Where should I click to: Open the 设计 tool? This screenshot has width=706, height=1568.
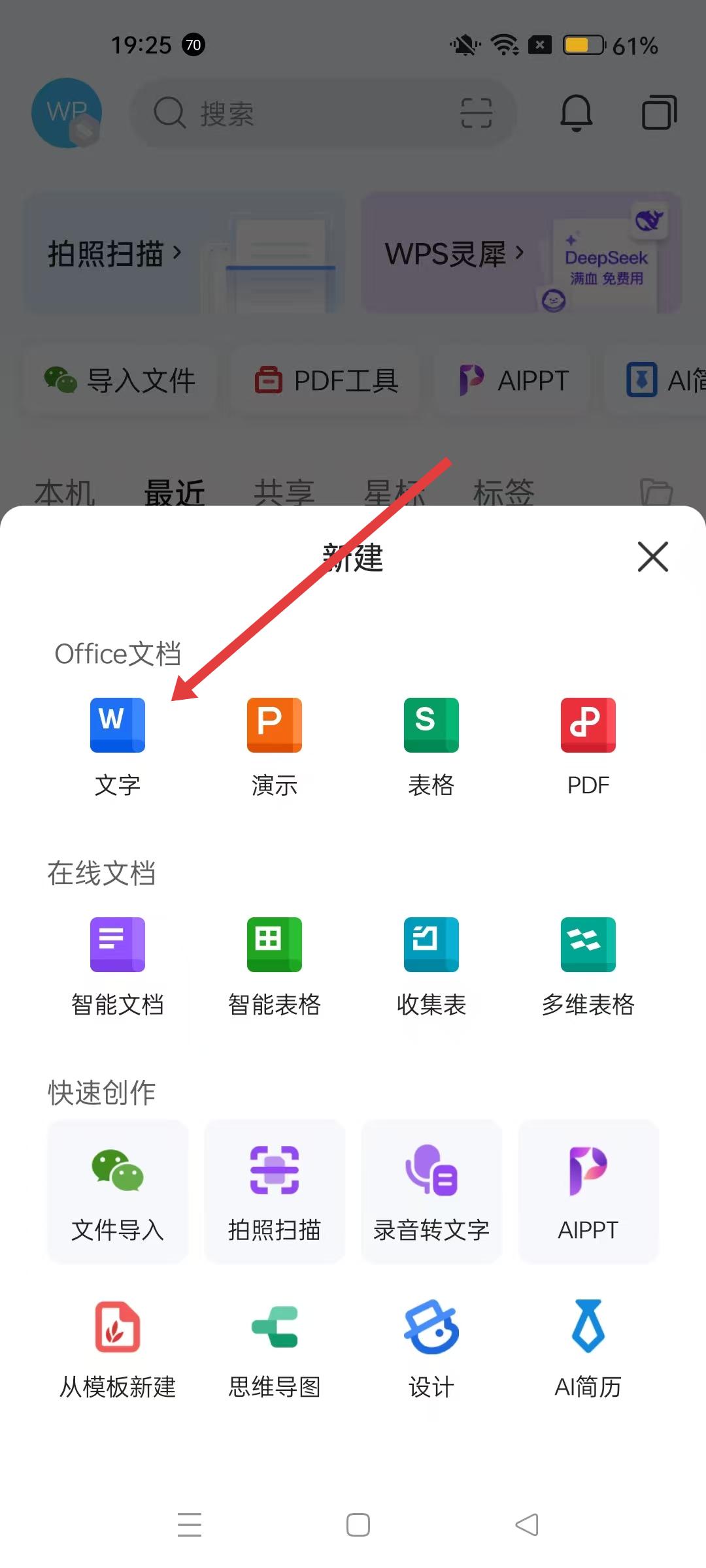click(431, 1347)
